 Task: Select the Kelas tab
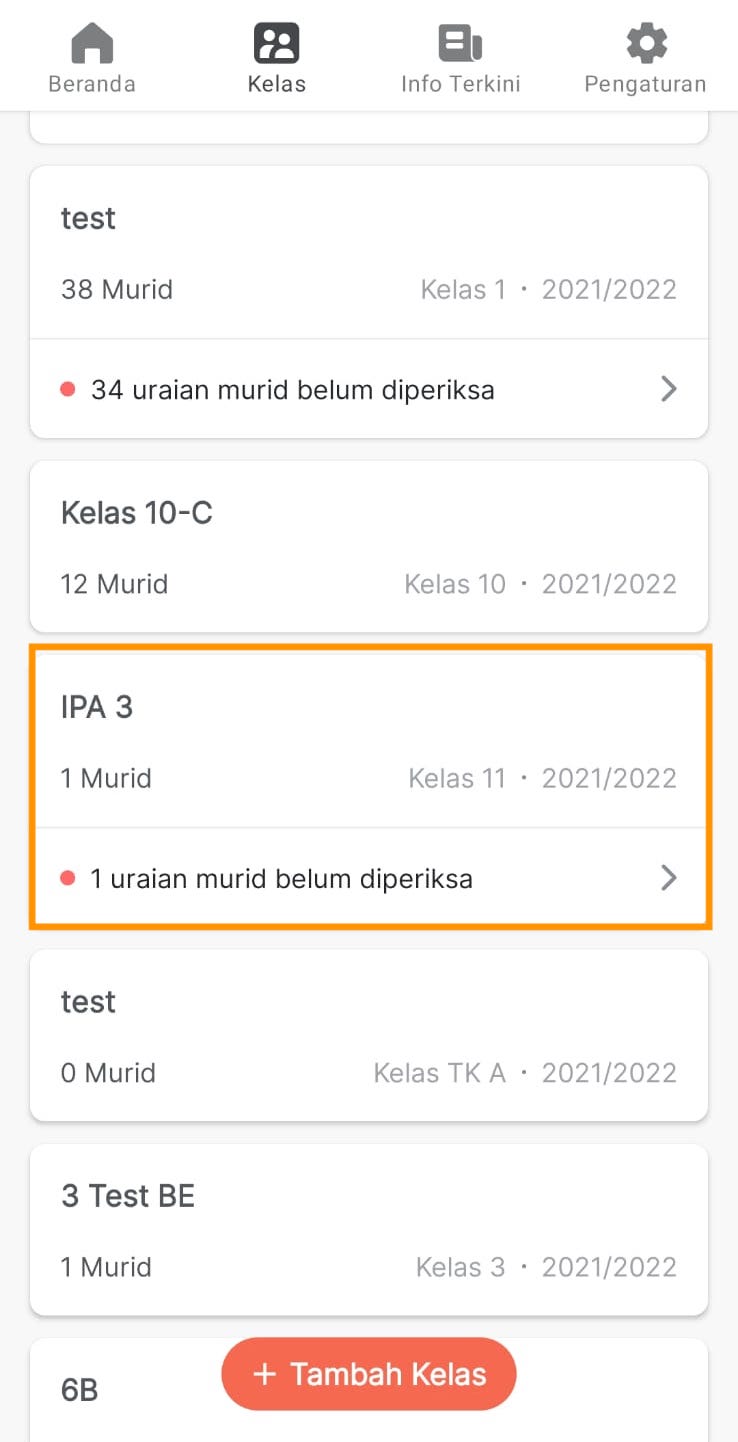pos(277,58)
